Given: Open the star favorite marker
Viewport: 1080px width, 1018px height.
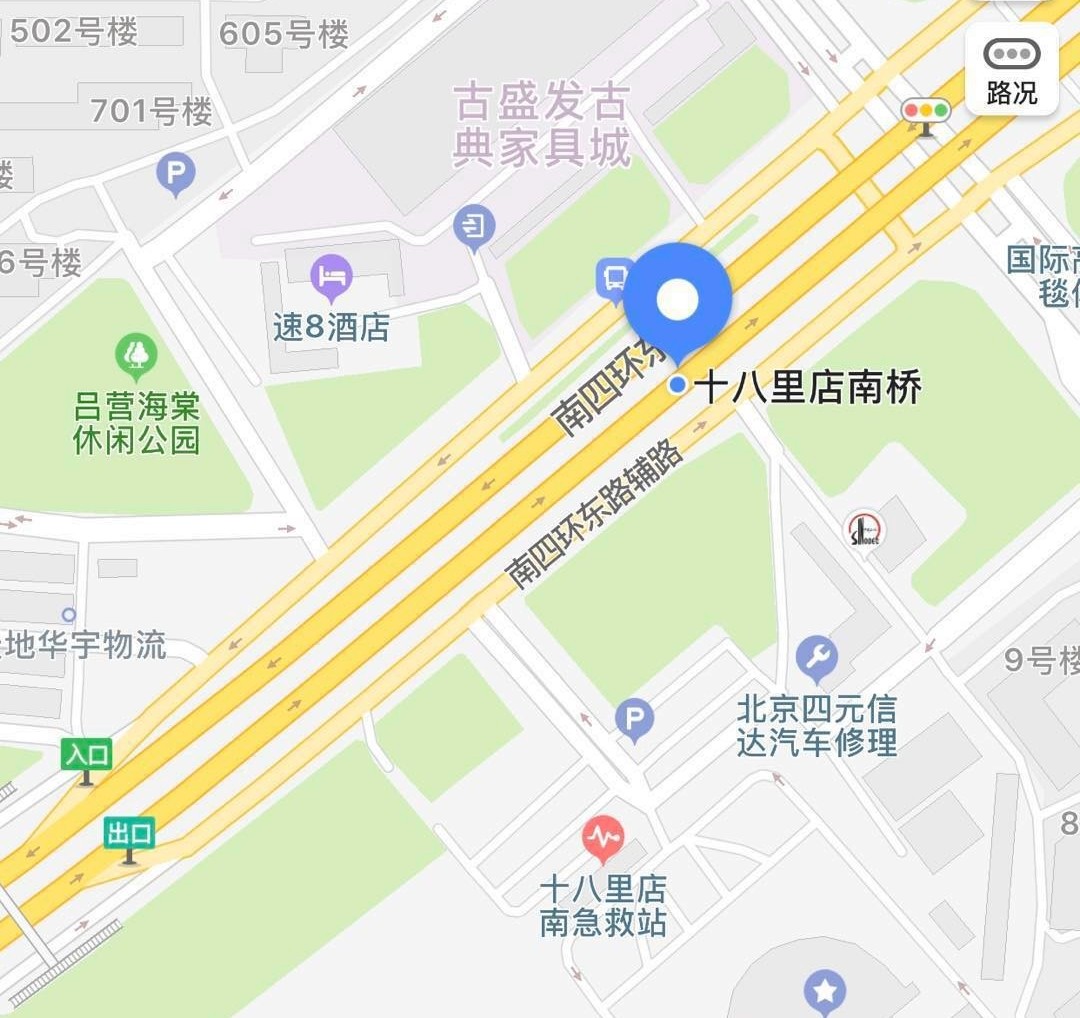Looking at the screenshot, I should pos(824,990).
